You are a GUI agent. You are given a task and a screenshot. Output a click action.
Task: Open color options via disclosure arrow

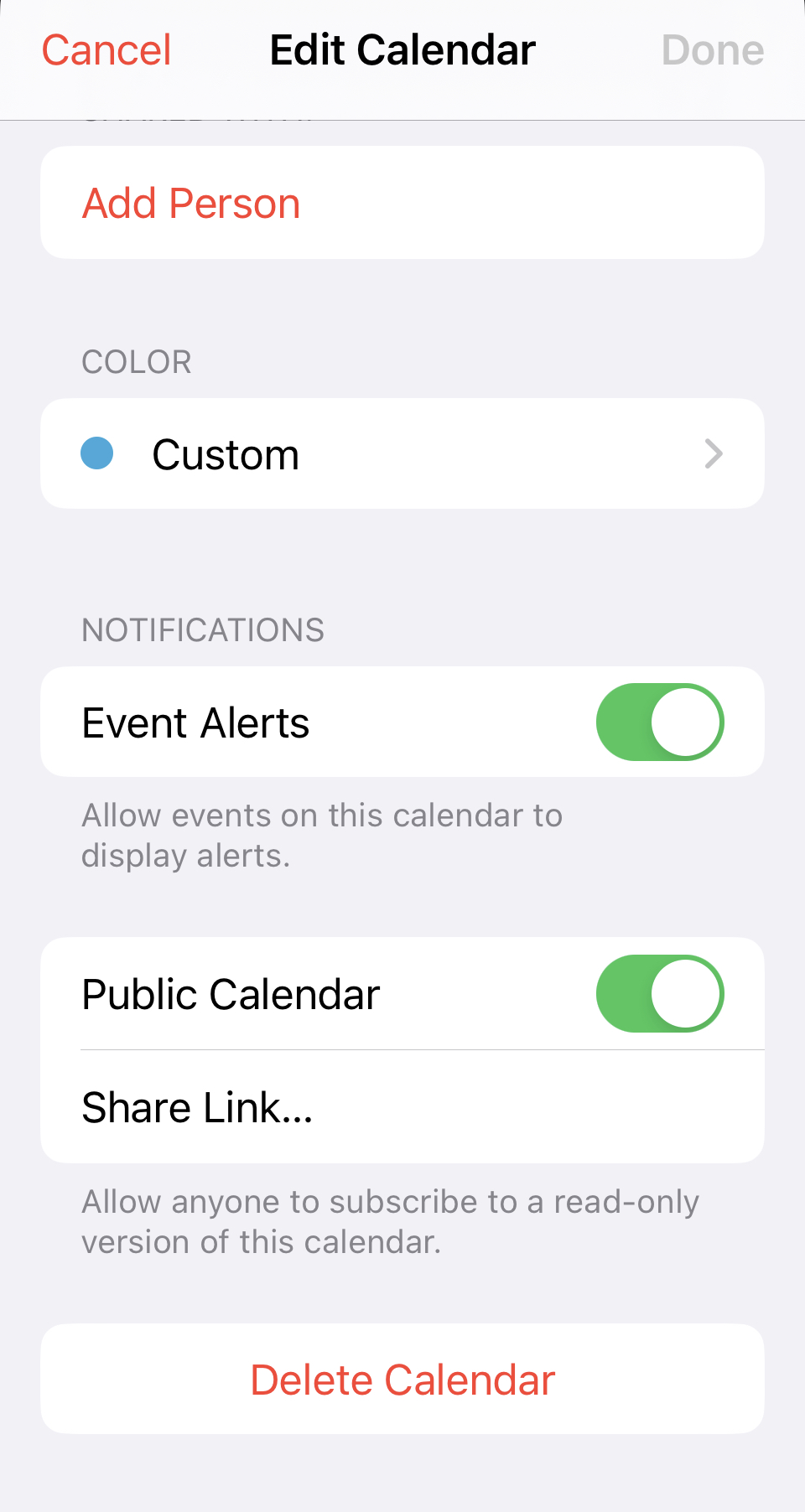point(714,453)
